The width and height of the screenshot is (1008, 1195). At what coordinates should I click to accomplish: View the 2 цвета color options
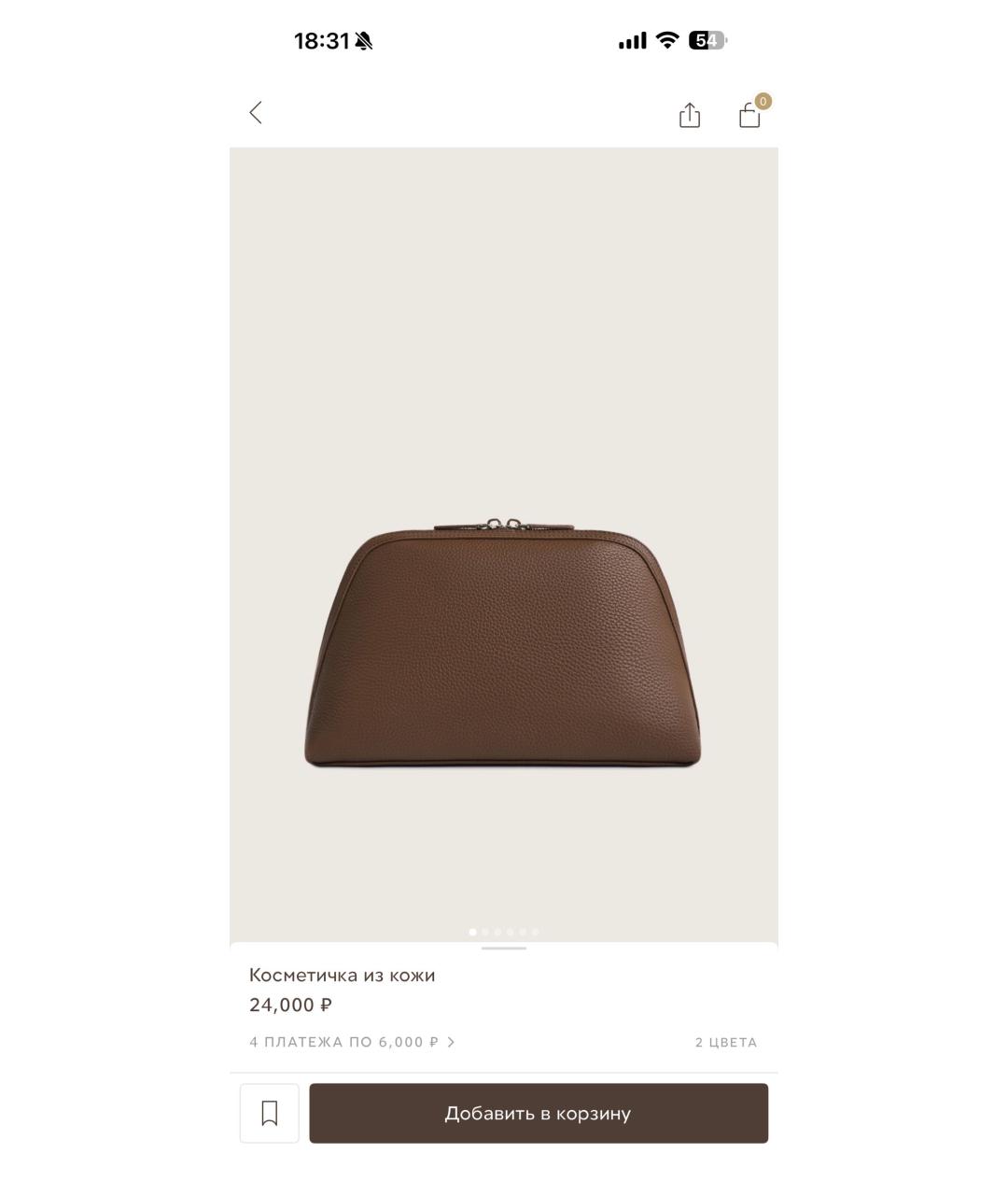point(725,1042)
